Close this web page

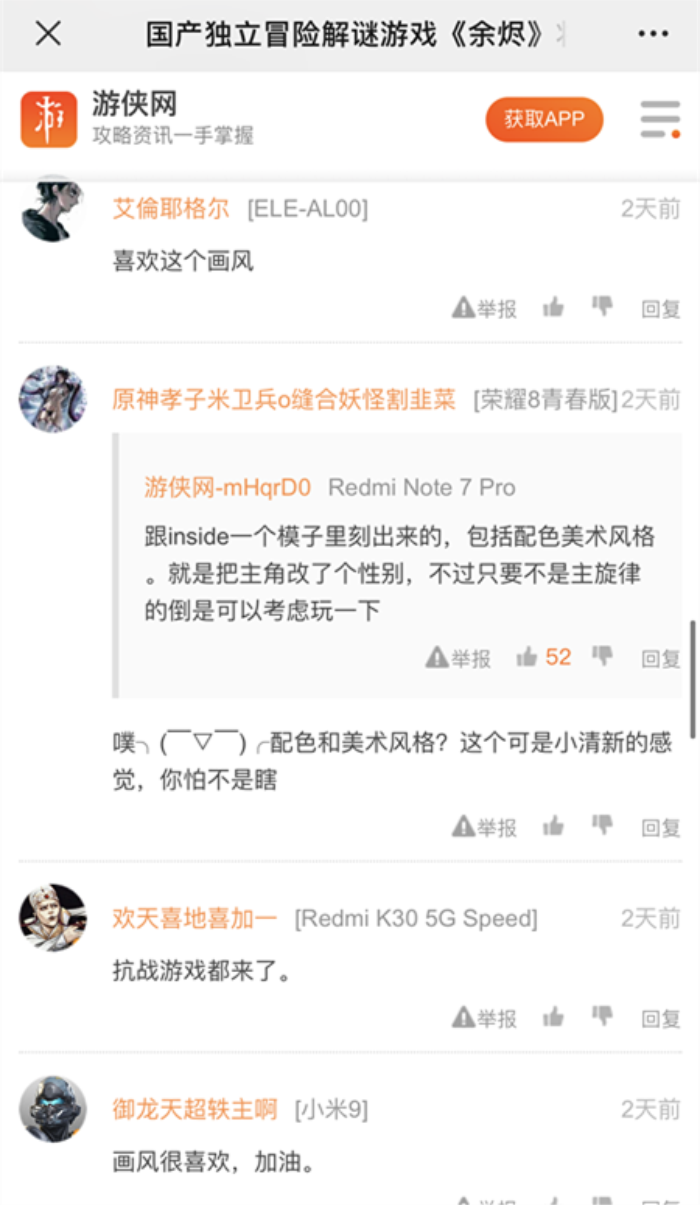48,34
